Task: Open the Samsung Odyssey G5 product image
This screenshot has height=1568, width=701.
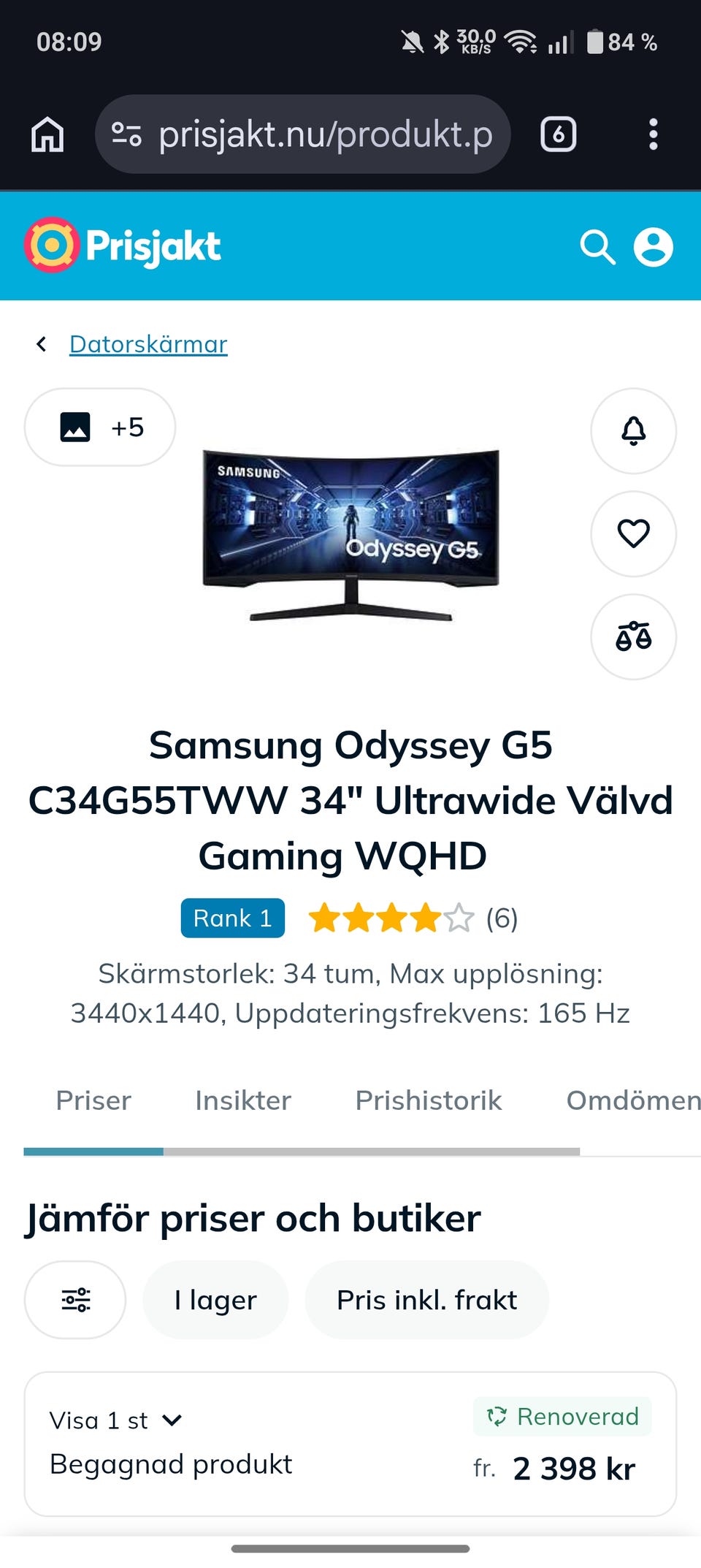Action: [350, 535]
